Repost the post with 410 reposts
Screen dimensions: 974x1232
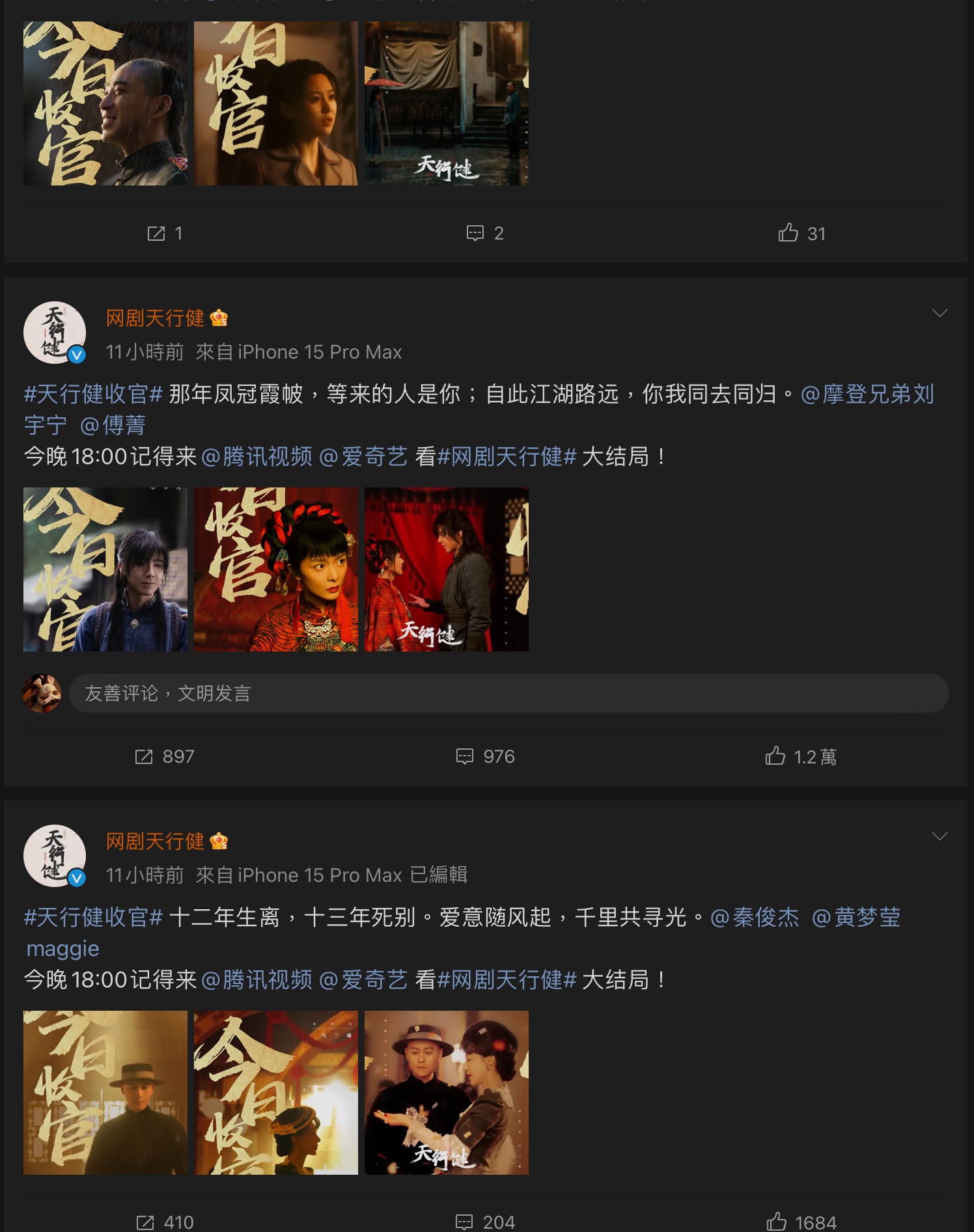164,1222
